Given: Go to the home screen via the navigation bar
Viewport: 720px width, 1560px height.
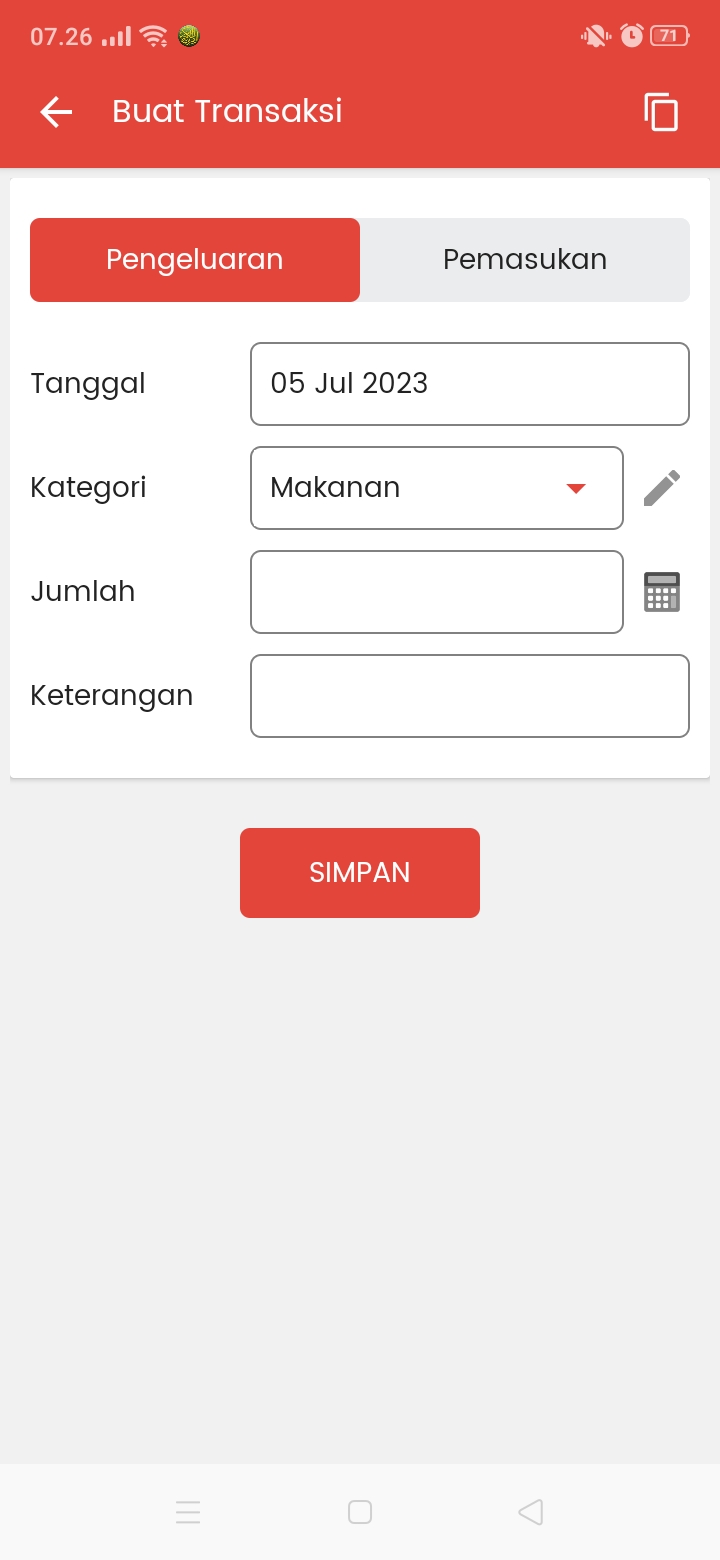Looking at the screenshot, I should point(360,1512).
